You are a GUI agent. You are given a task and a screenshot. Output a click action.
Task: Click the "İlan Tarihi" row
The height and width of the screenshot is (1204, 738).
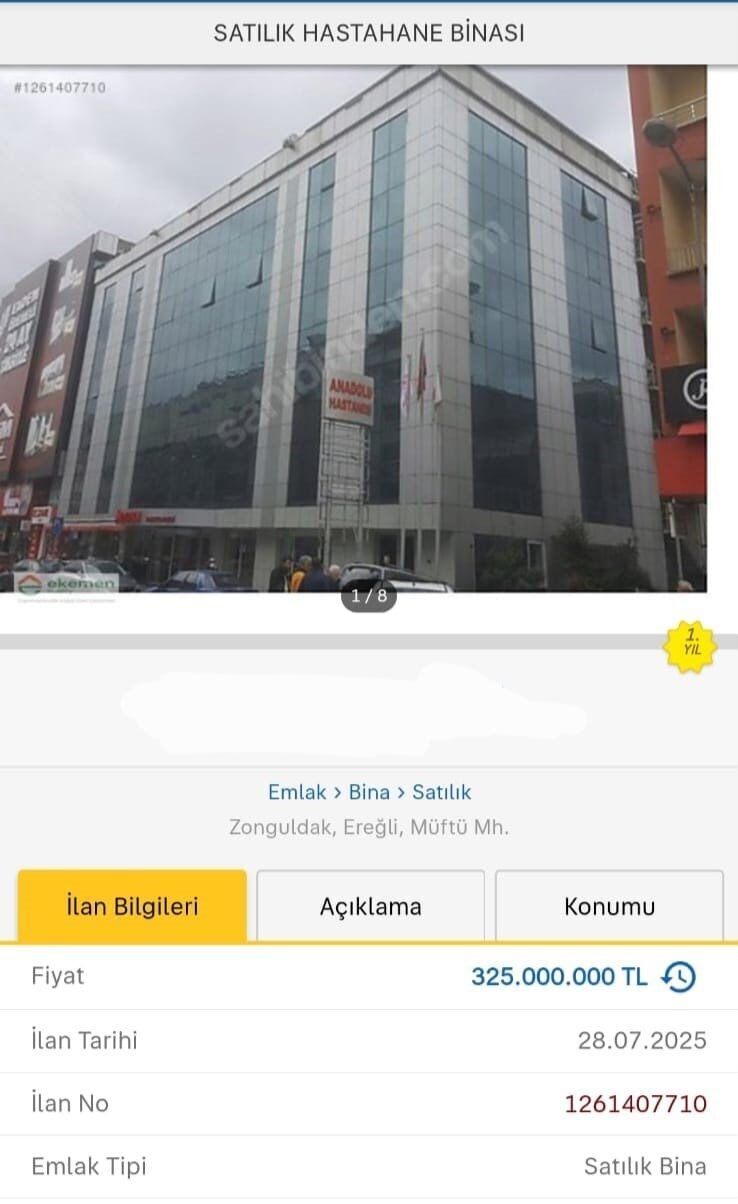pos(84,1040)
